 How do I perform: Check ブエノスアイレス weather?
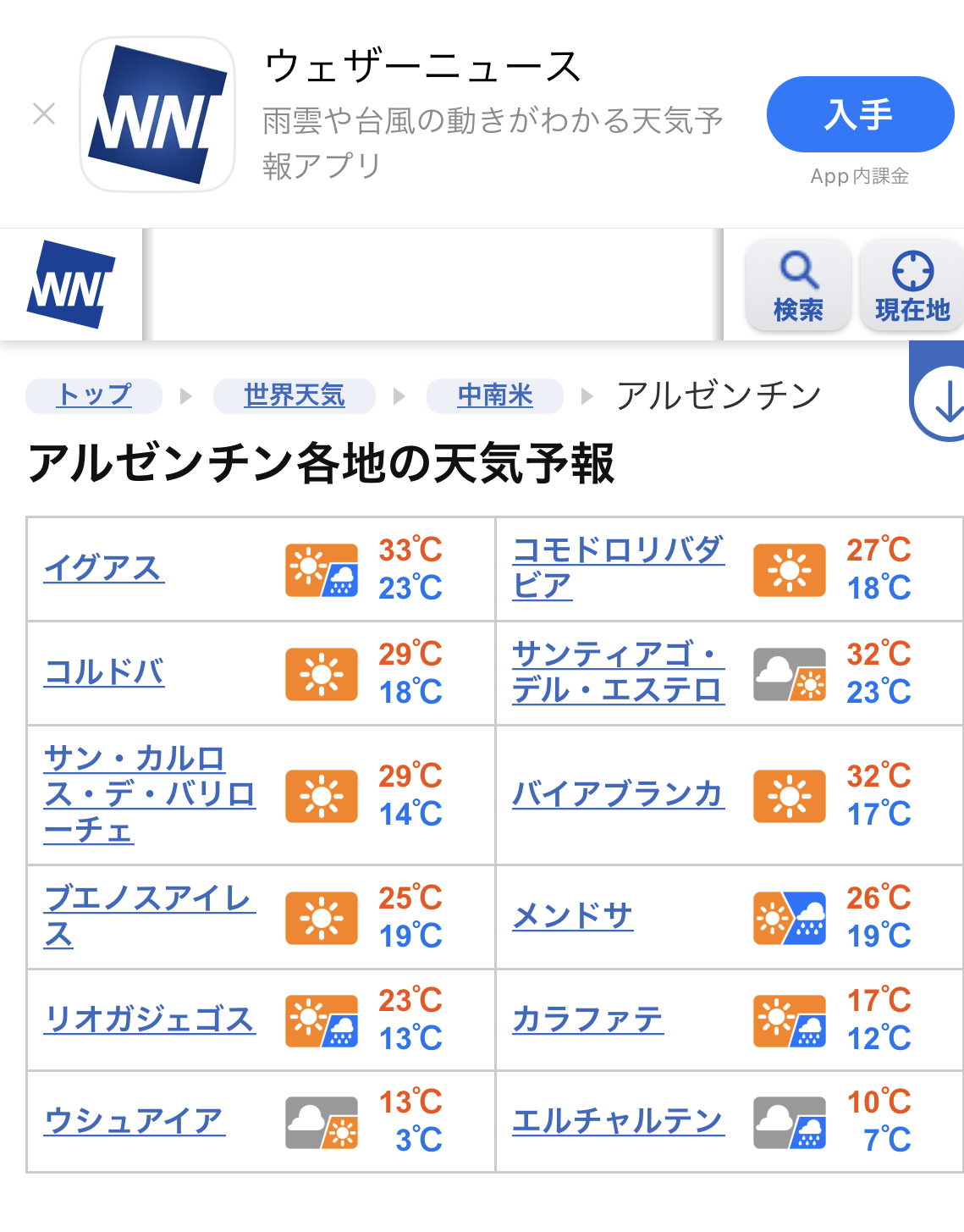tap(149, 916)
